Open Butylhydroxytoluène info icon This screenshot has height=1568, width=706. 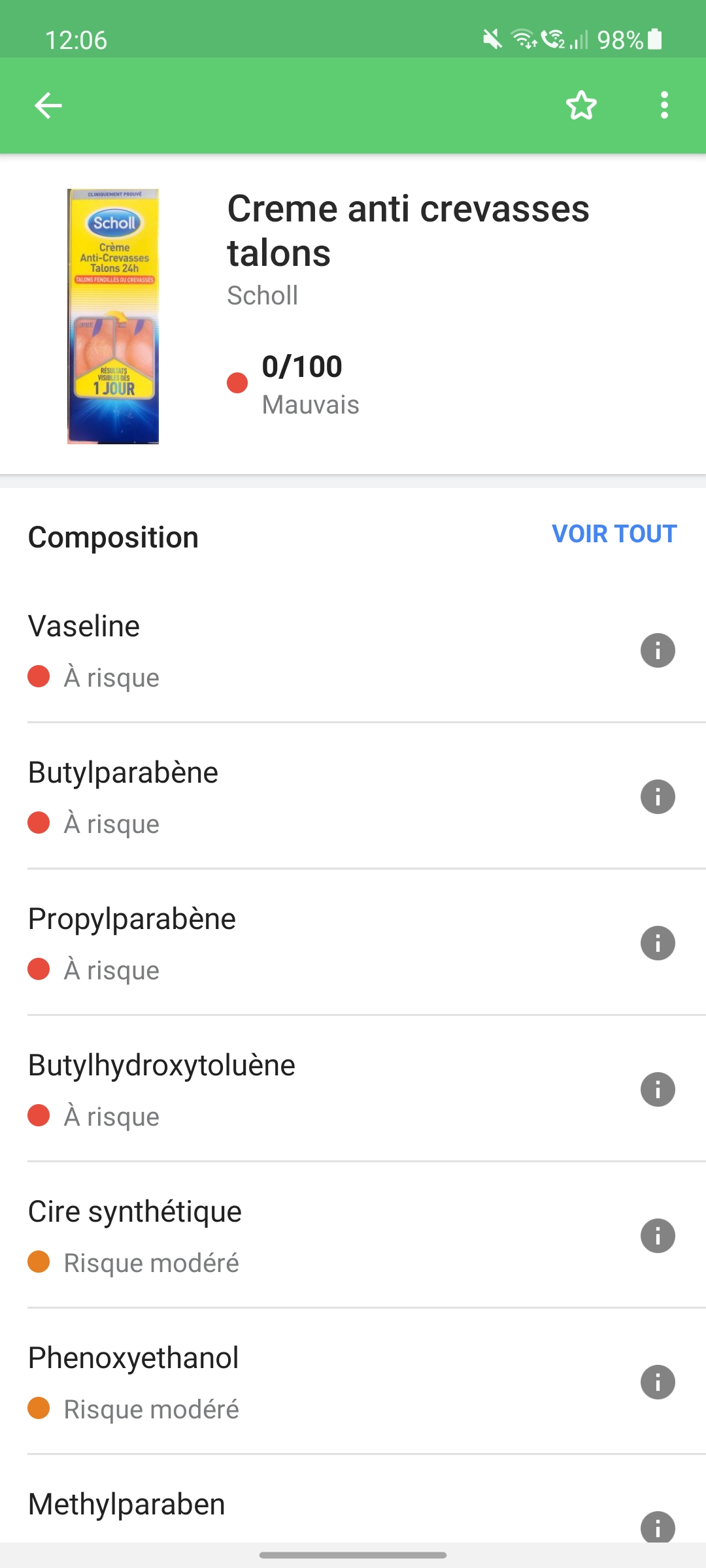click(658, 1090)
